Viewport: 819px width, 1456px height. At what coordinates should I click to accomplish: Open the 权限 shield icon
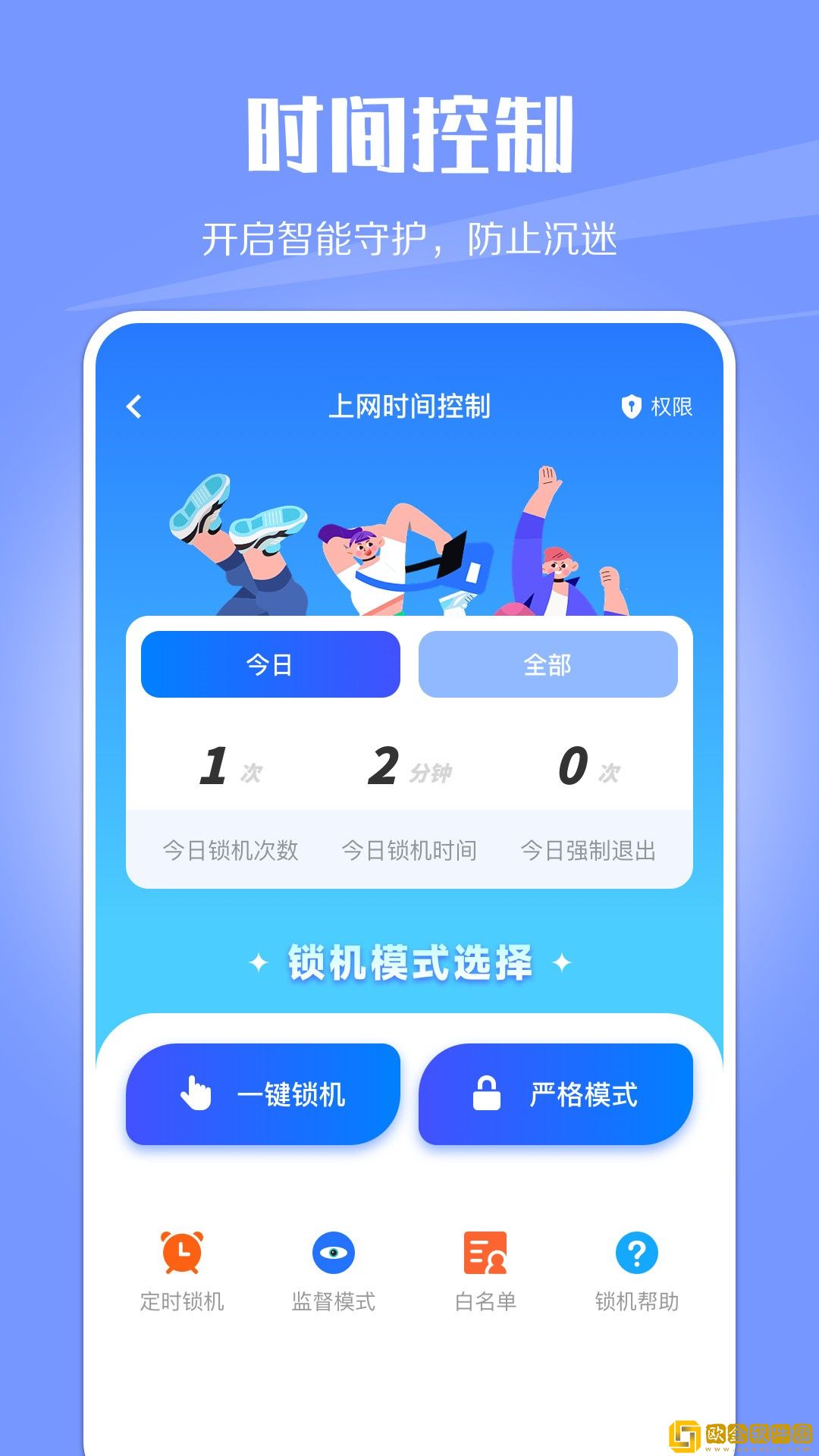point(631,406)
